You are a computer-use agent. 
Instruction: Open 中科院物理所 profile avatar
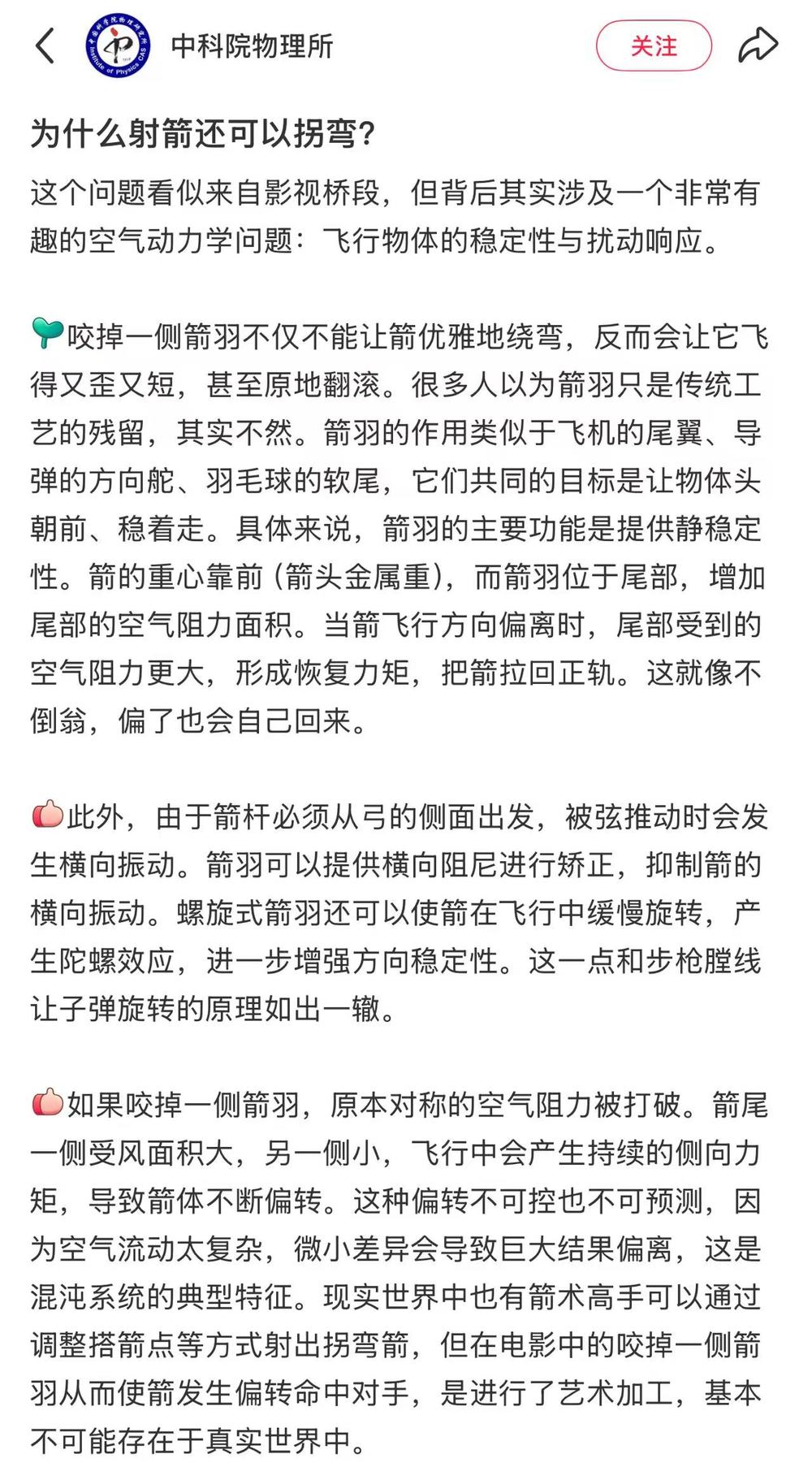pyautogui.click(x=119, y=46)
